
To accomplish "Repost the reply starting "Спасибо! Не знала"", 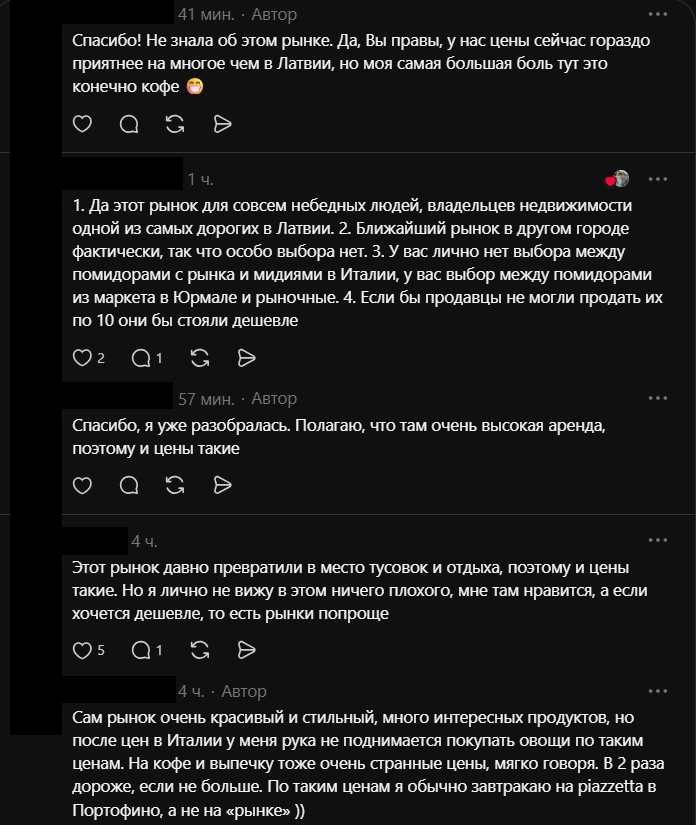I will click(x=175, y=124).
